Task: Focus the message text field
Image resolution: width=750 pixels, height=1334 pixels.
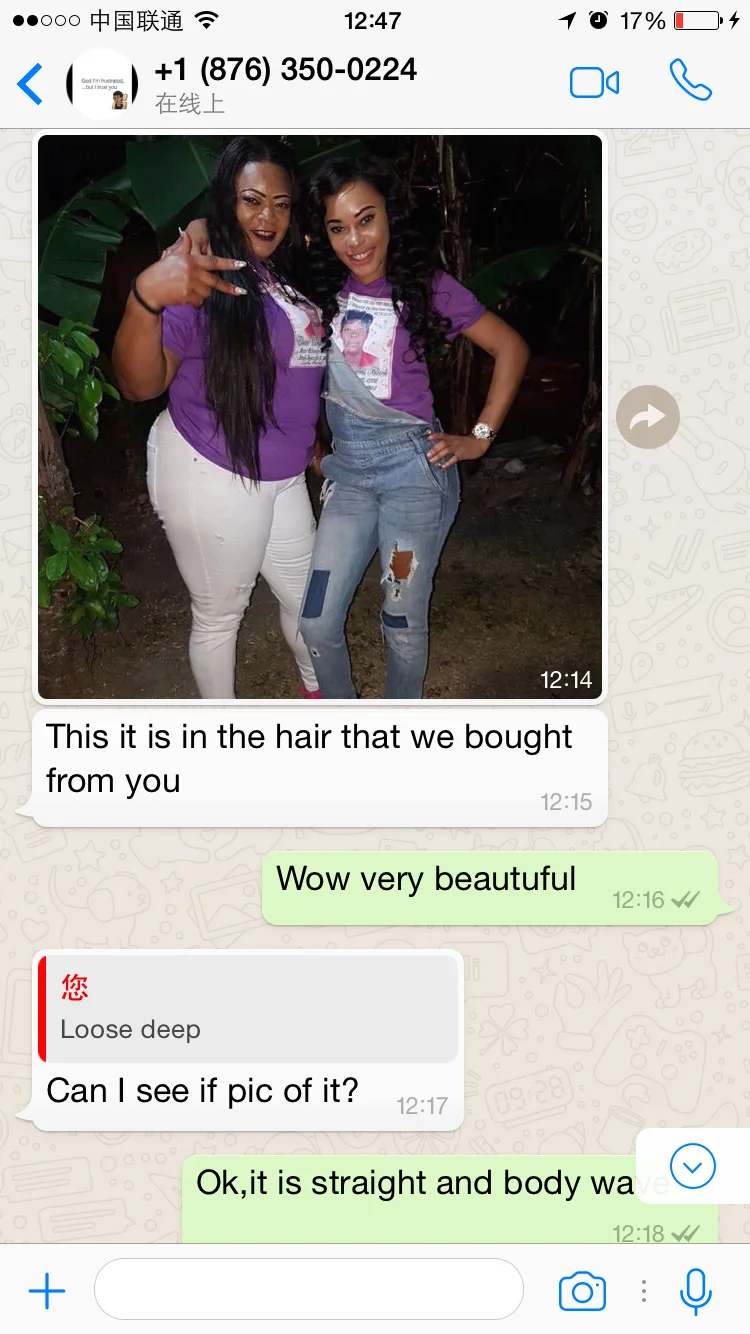Action: coord(309,1289)
